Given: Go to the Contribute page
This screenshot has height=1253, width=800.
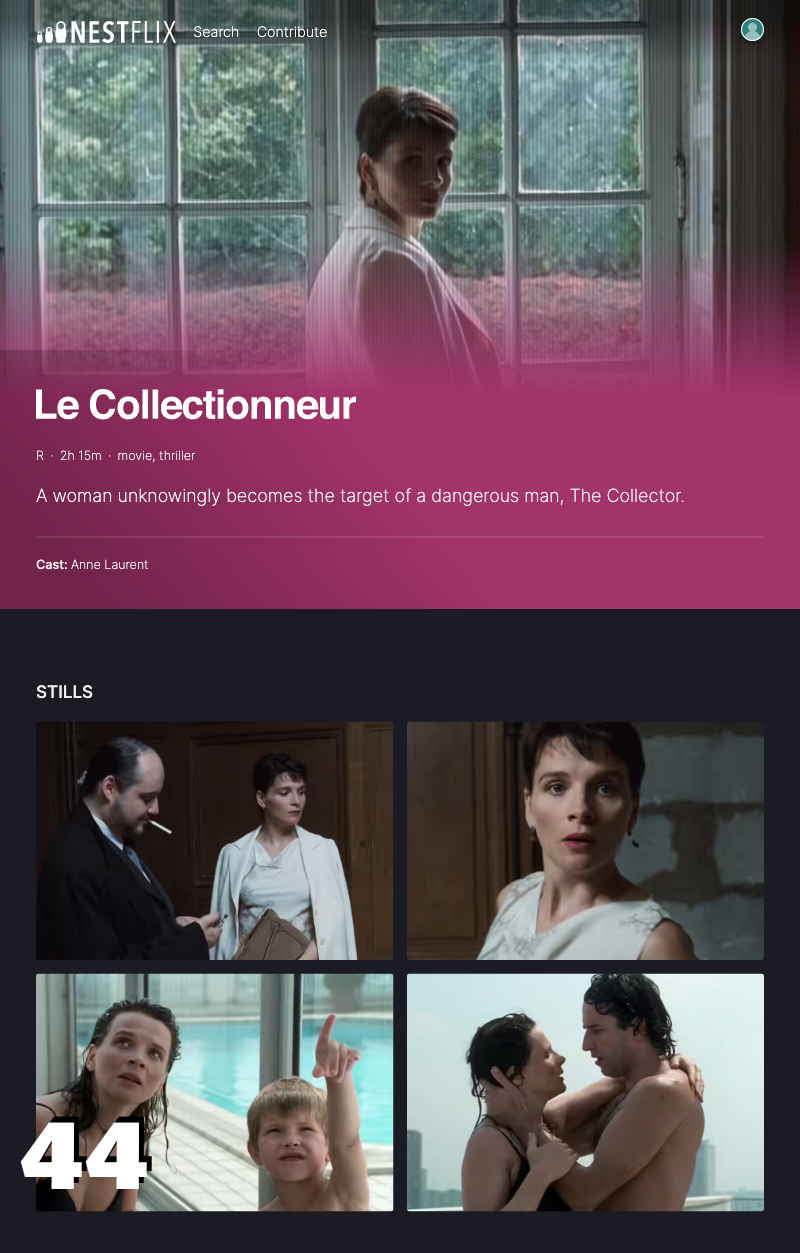Looking at the screenshot, I should [292, 32].
